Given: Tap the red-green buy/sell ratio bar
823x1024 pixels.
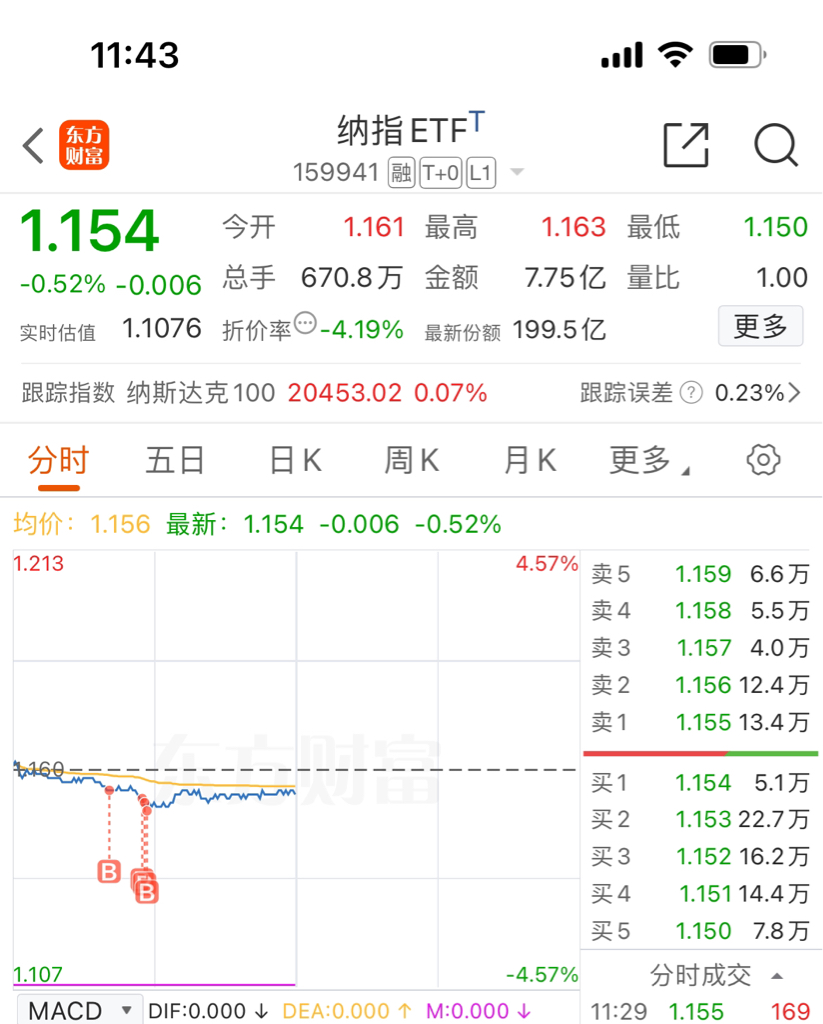Looking at the screenshot, I should click(x=703, y=752).
